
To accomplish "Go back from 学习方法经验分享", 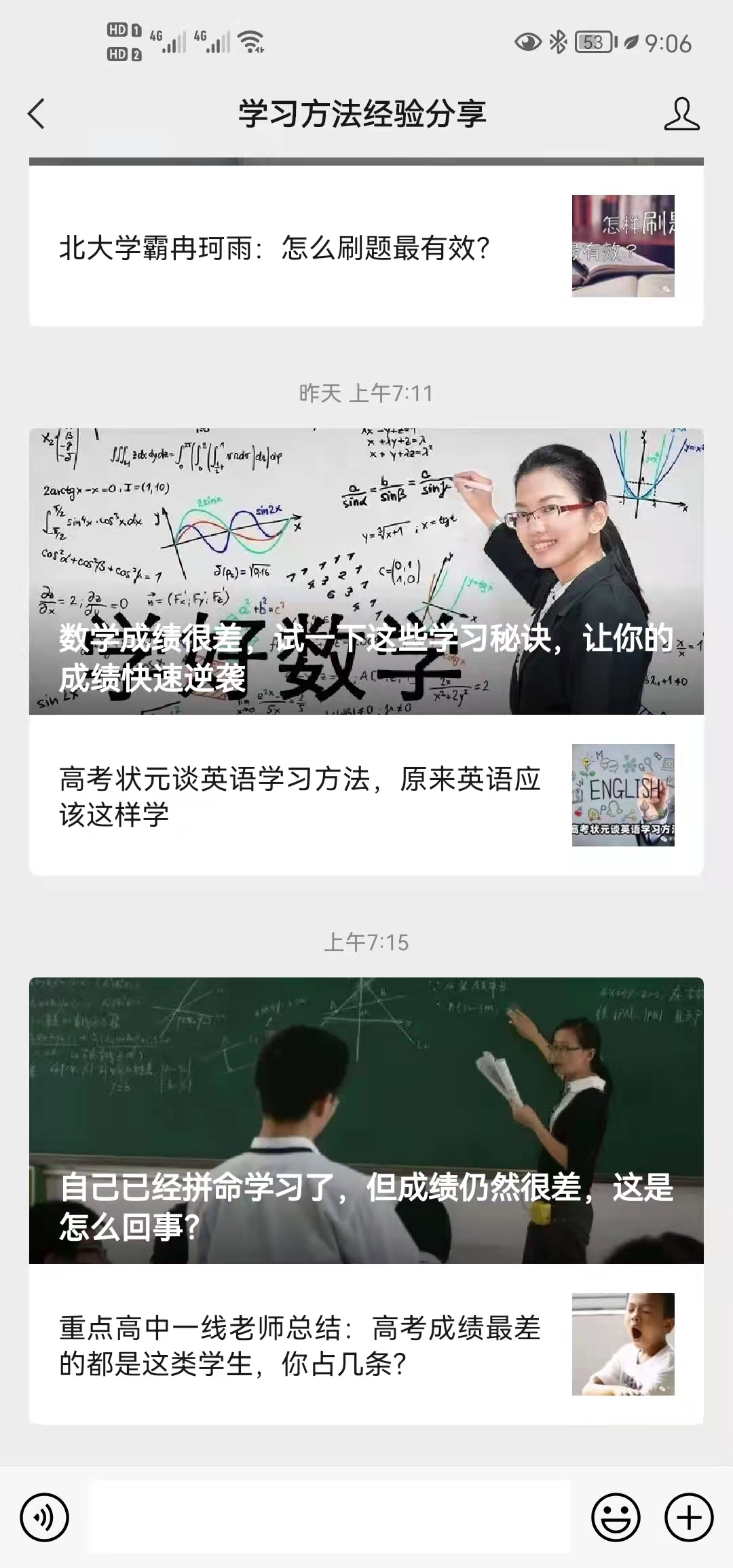I will click(x=37, y=113).
